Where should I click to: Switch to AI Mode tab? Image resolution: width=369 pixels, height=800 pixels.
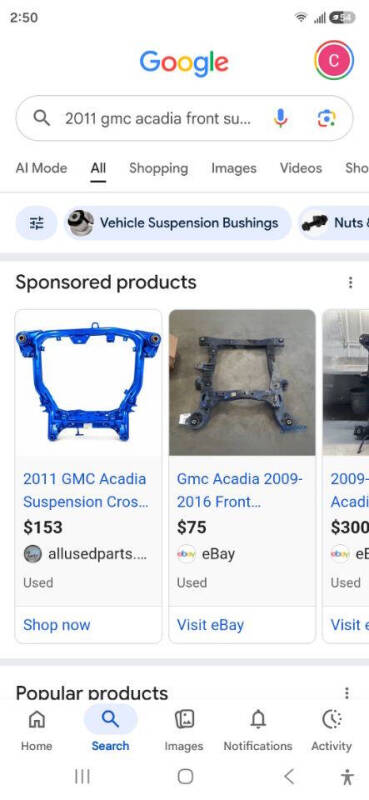tap(41, 168)
